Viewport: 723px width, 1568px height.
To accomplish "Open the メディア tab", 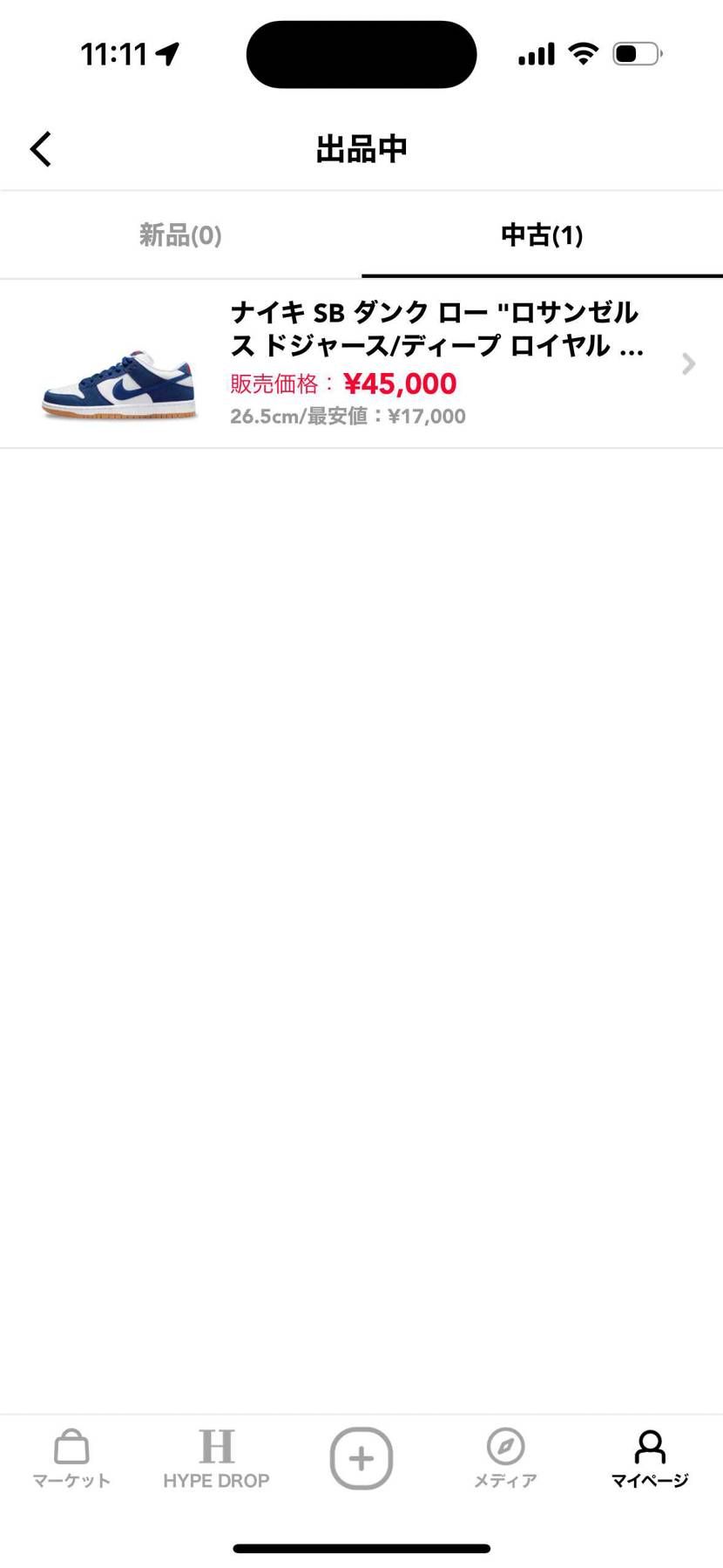I will click(505, 1459).
